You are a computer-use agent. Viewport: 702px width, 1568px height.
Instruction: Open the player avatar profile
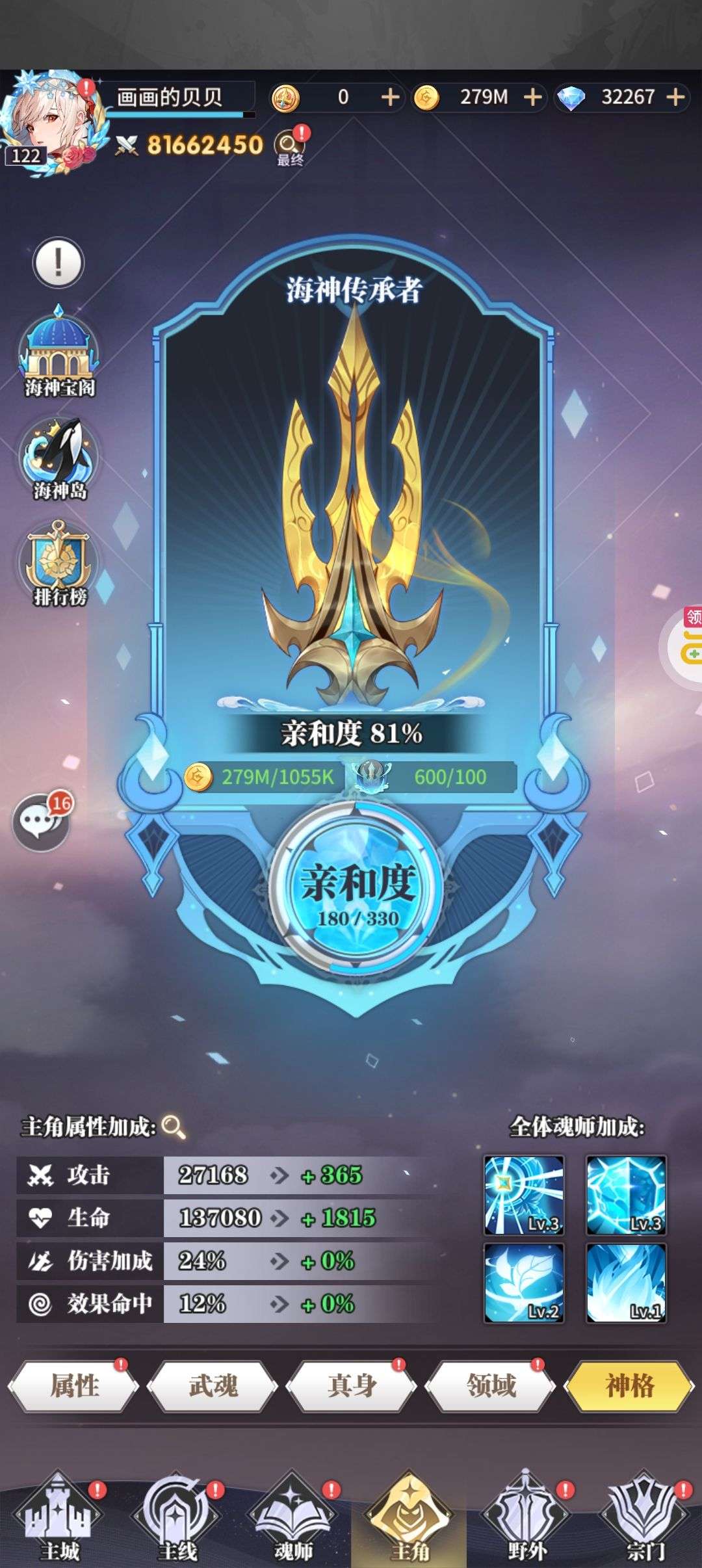(52, 124)
